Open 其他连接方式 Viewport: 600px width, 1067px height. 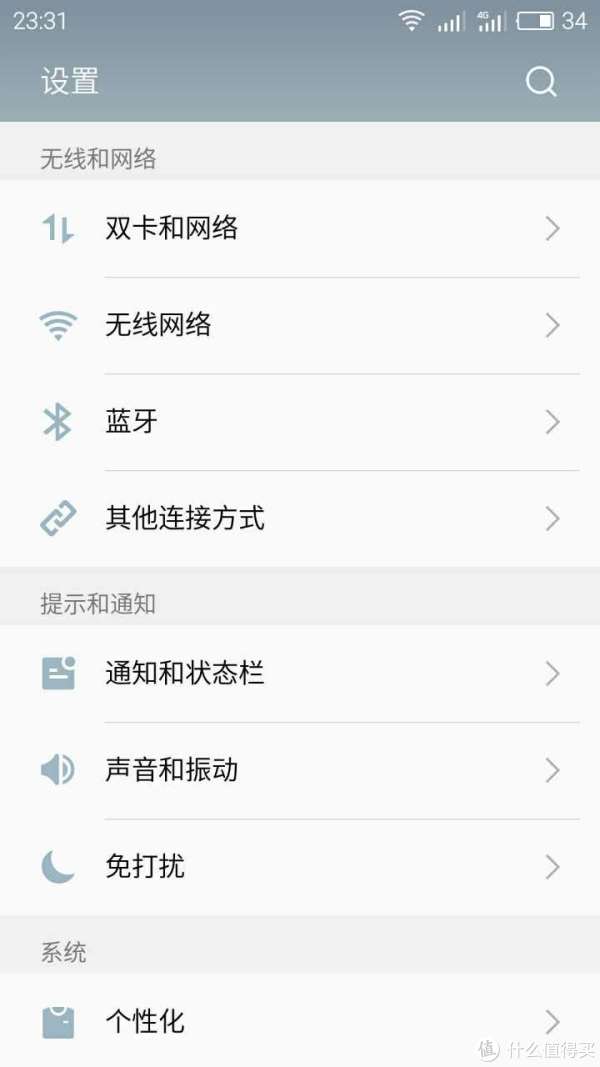pyautogui.click(x=300, y=519)
